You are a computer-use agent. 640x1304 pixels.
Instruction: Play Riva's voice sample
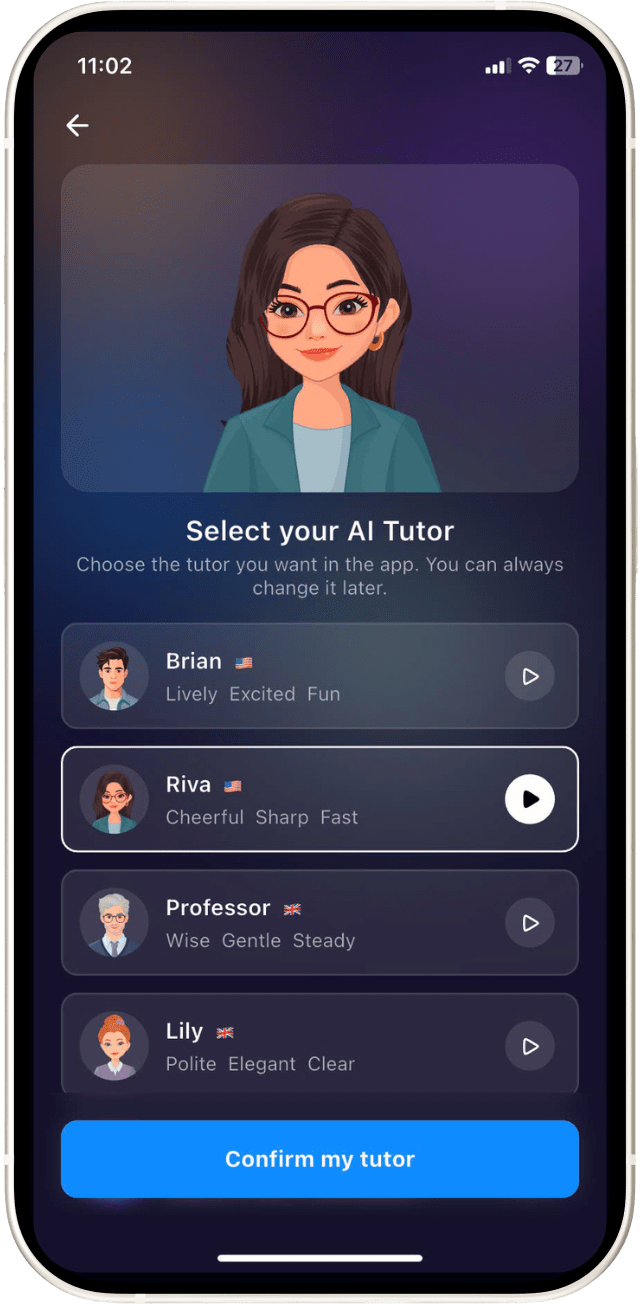(x=530, y=799)
